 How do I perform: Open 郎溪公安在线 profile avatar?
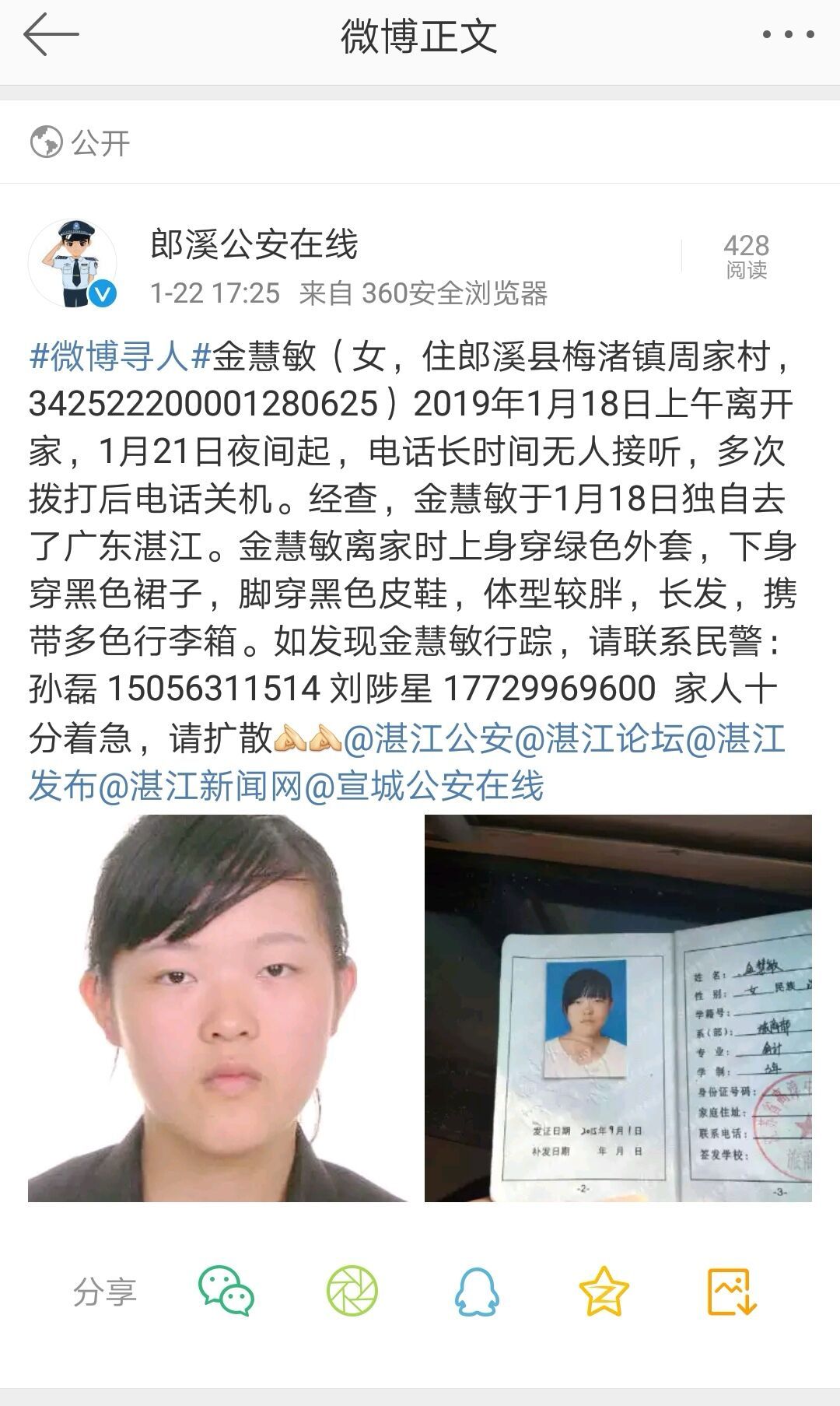tap(72, 263)
